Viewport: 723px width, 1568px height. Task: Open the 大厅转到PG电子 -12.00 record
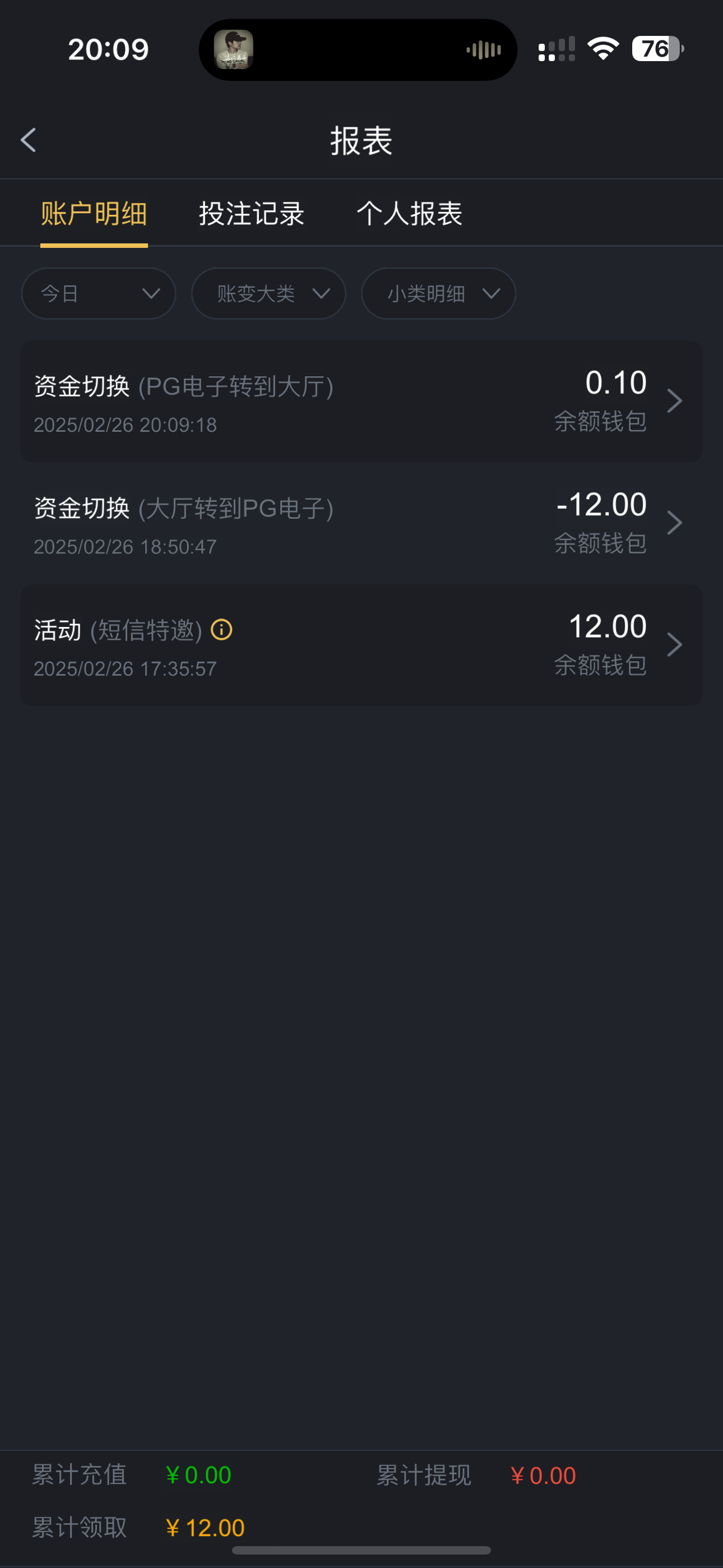361,523
